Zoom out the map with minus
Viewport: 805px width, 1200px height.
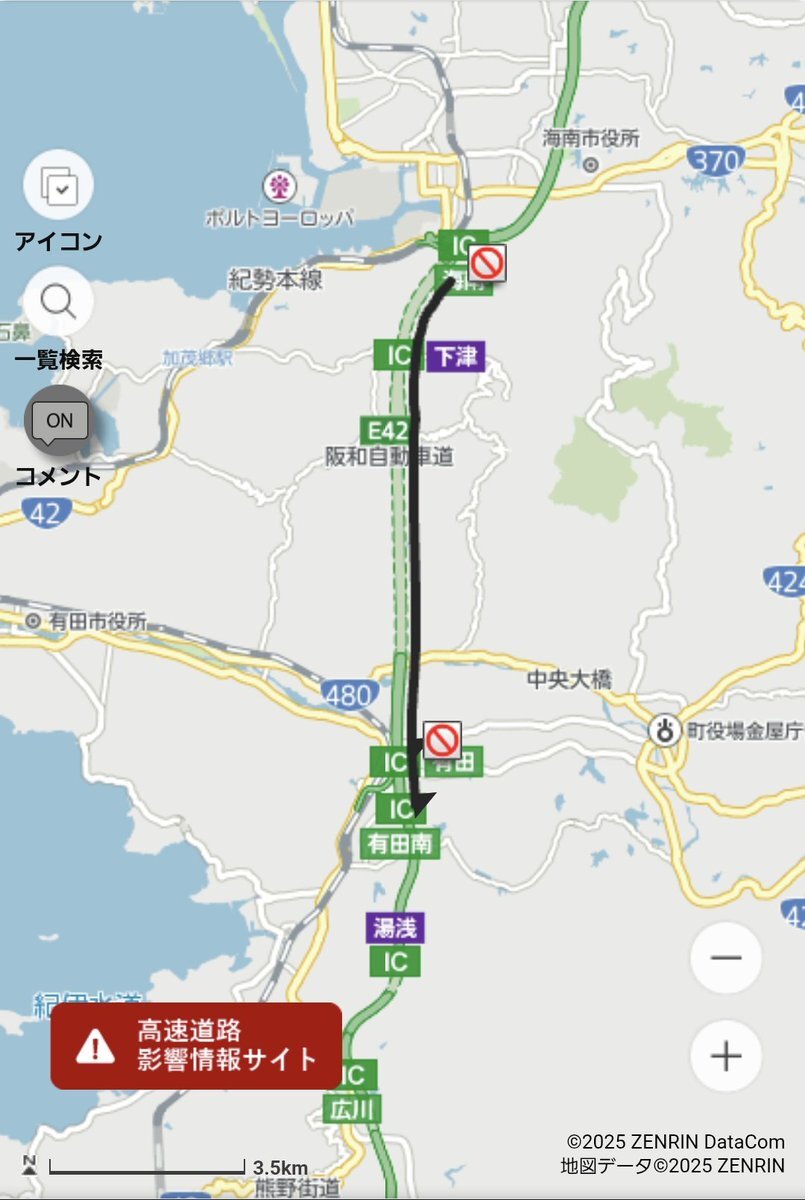click(x=726, y=958)
